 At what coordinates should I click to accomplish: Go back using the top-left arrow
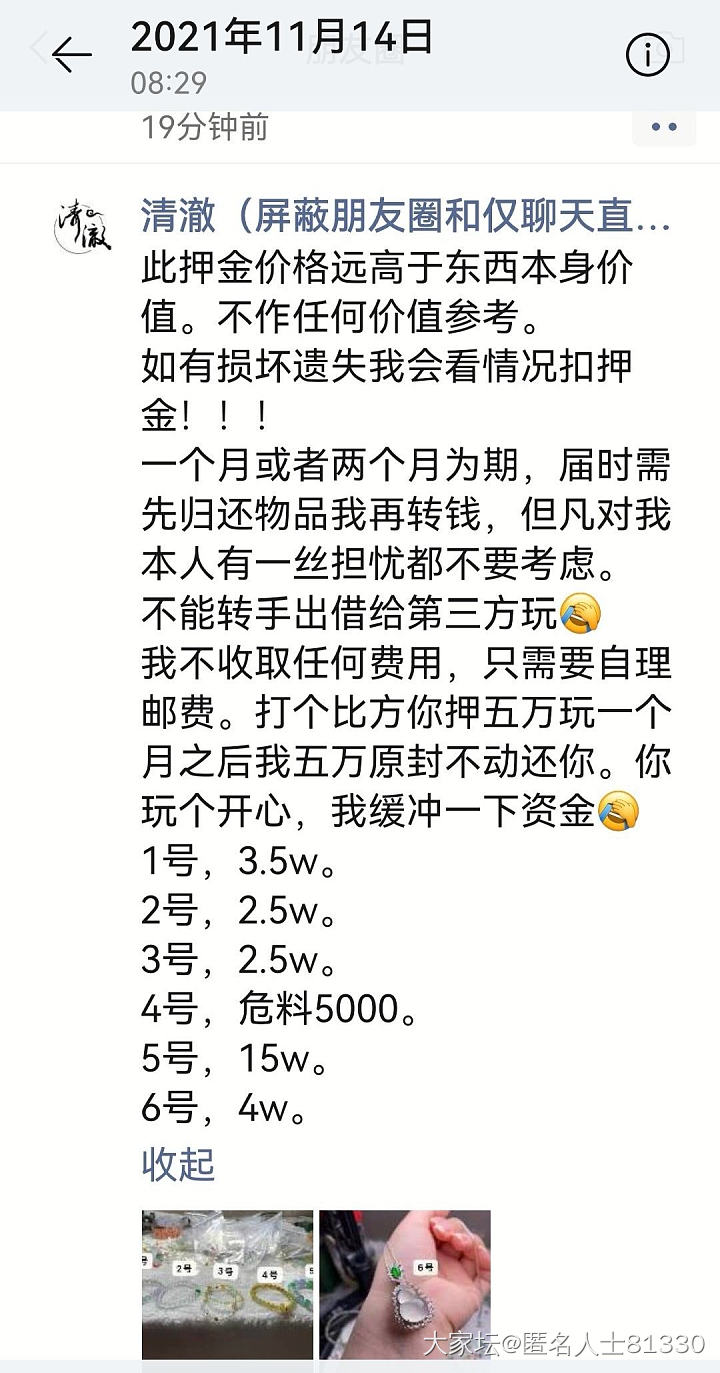[x=71, y=54]
